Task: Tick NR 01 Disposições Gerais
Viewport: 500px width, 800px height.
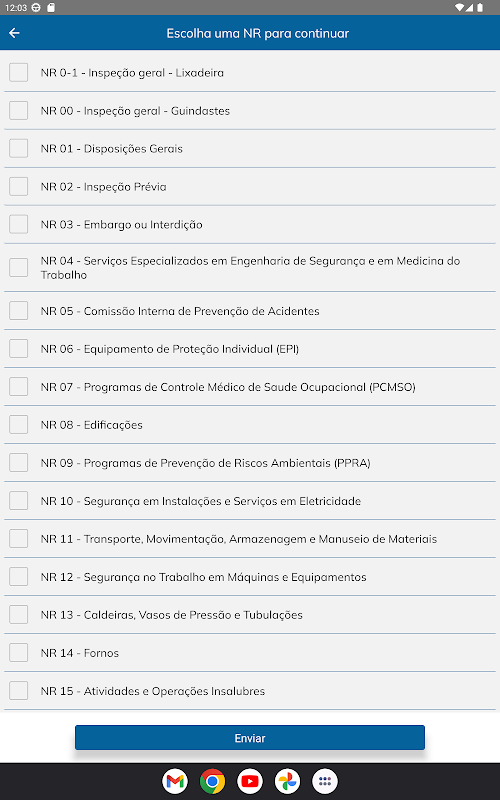Action: (x=18, y=148)
